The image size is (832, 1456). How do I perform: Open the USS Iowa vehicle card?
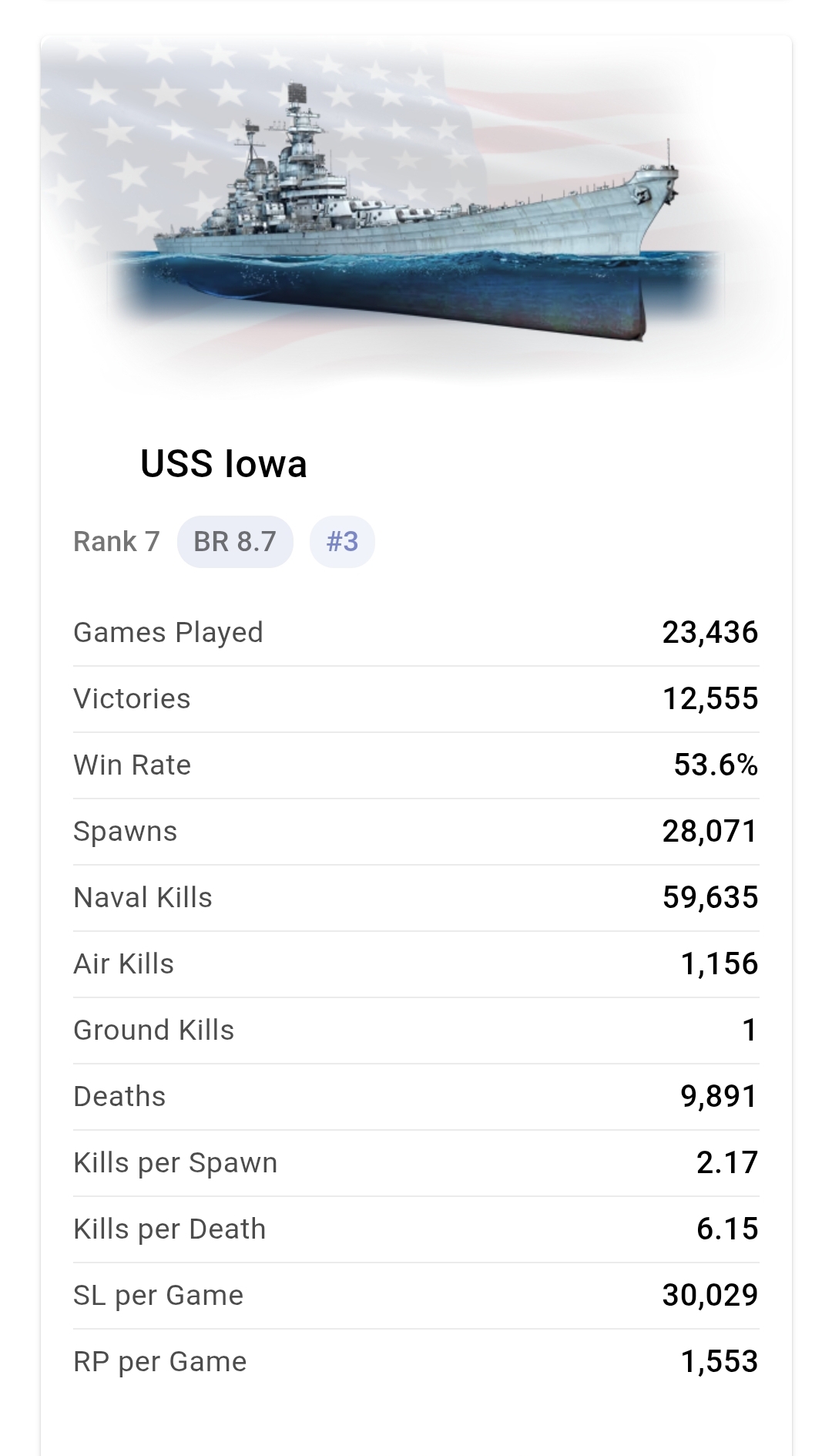pyautogui.click(x=223, y=464)
